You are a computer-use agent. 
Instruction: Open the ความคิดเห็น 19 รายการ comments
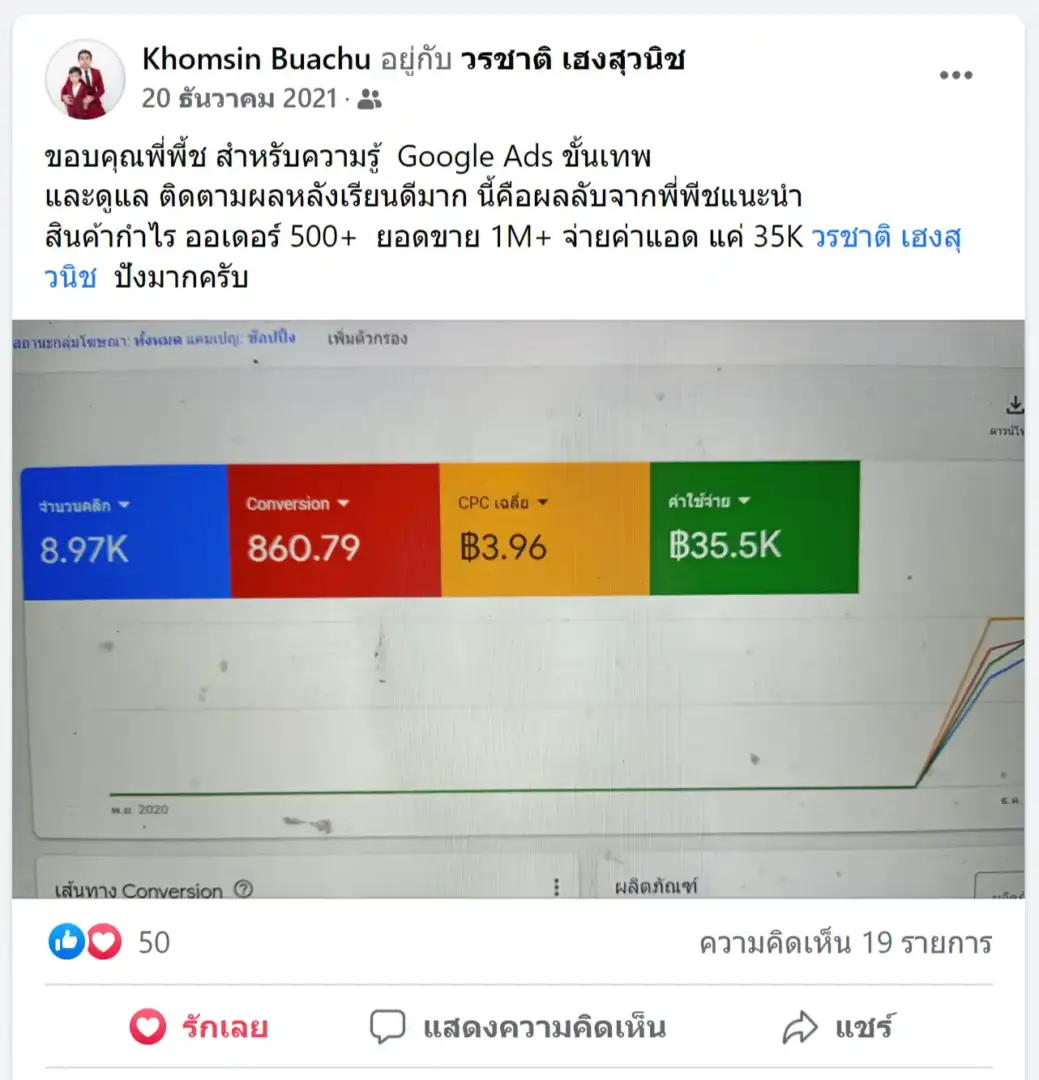tap(845, 942)
